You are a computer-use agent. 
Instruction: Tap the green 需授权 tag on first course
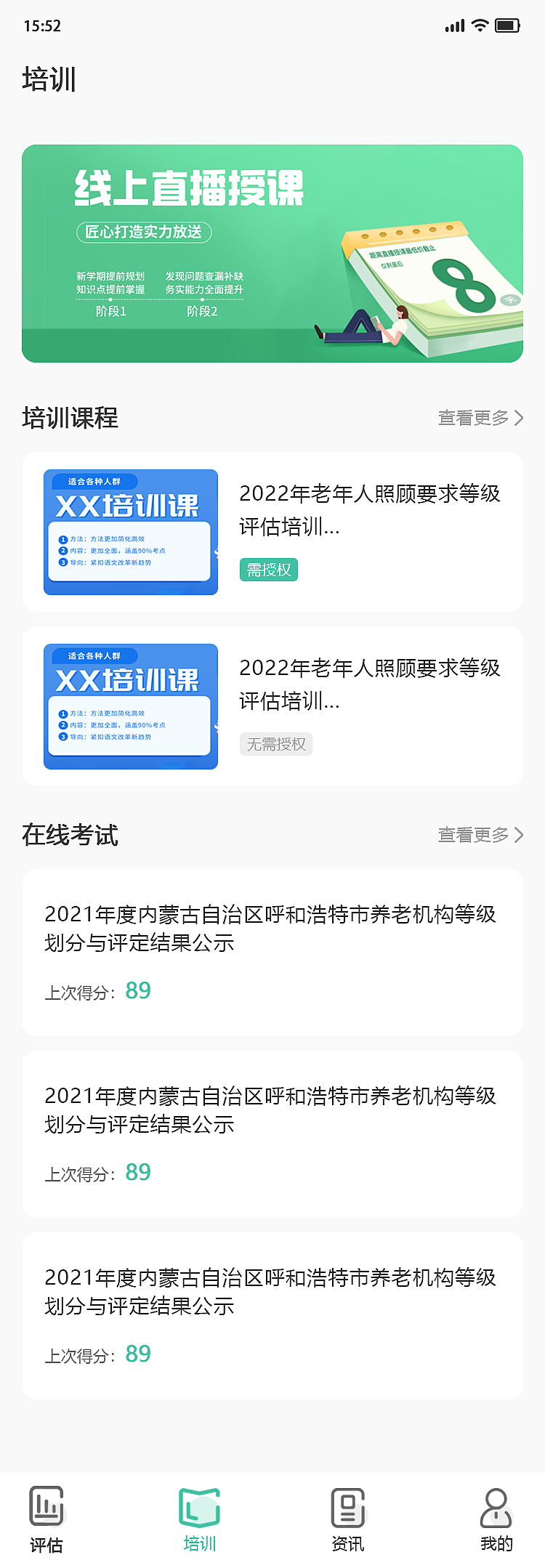268,570
